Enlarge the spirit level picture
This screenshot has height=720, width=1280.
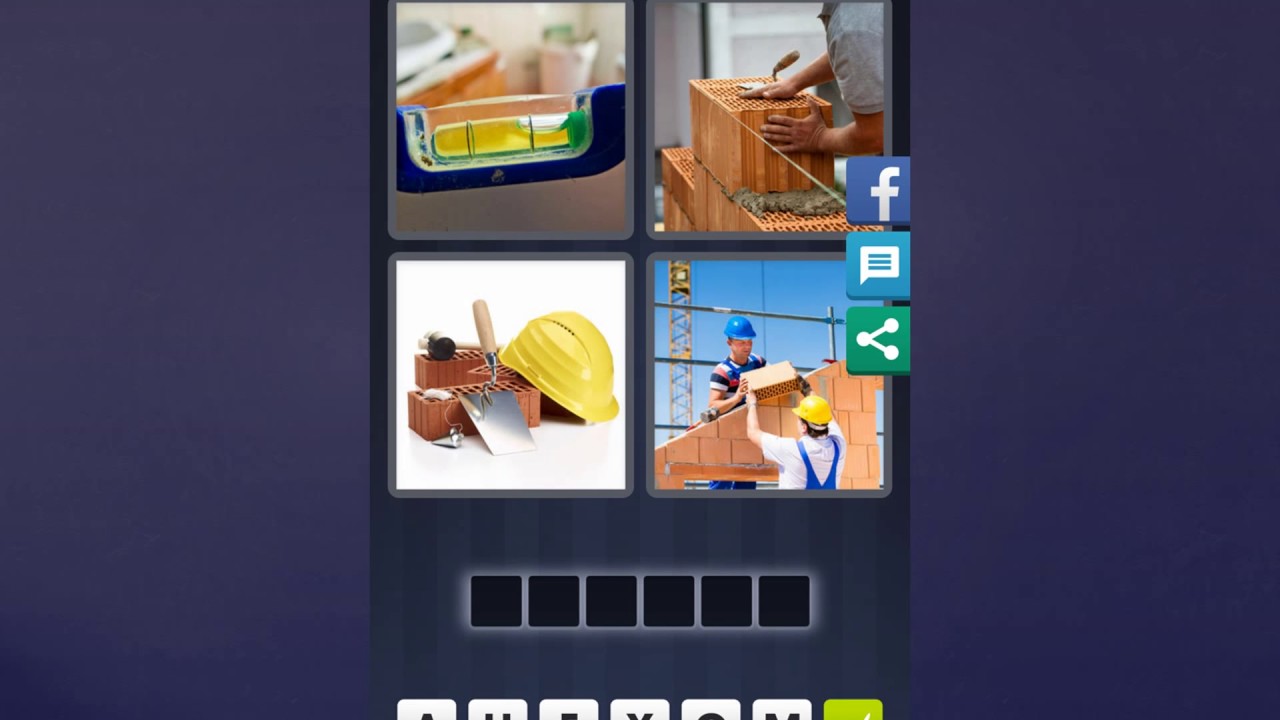click(x=510, y=117)
